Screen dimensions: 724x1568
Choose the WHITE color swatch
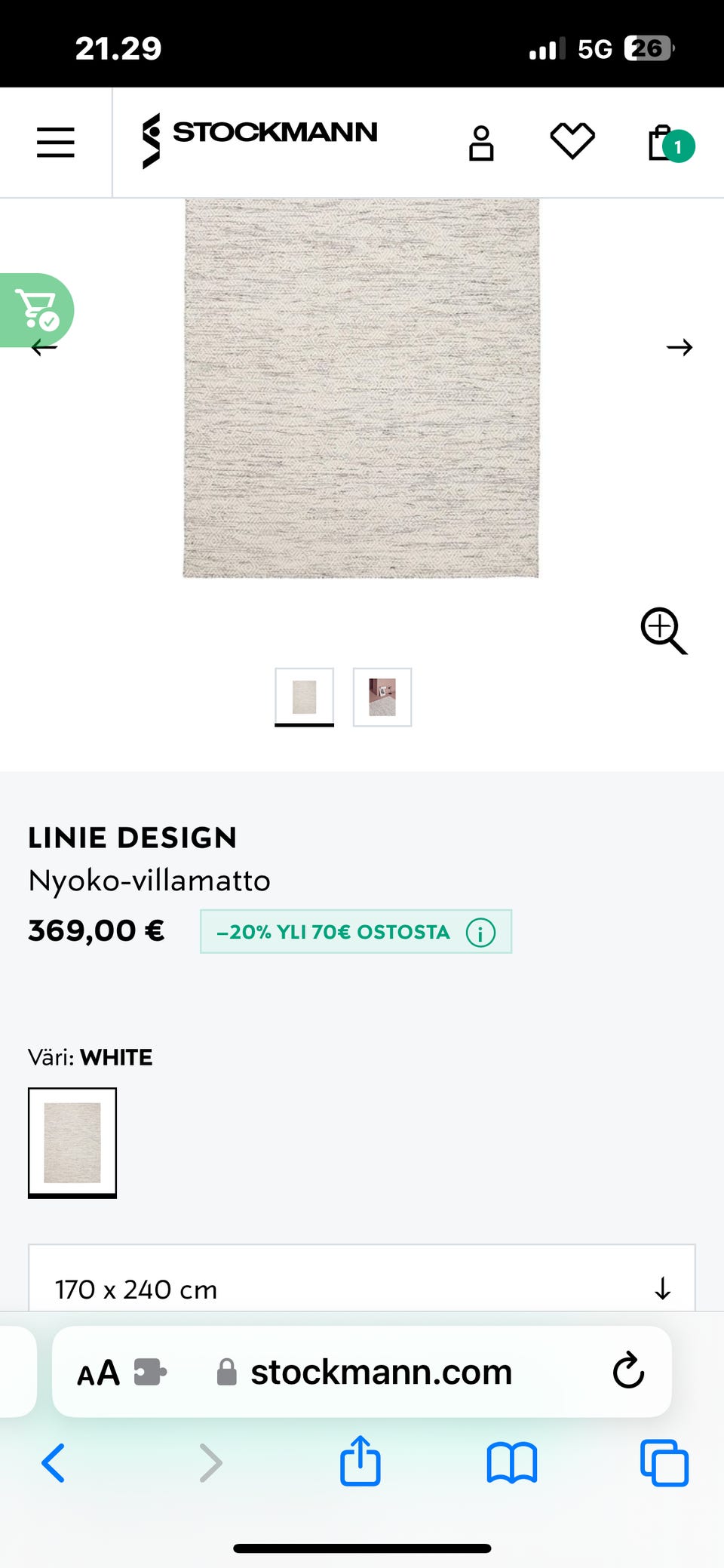point(72,1142)
